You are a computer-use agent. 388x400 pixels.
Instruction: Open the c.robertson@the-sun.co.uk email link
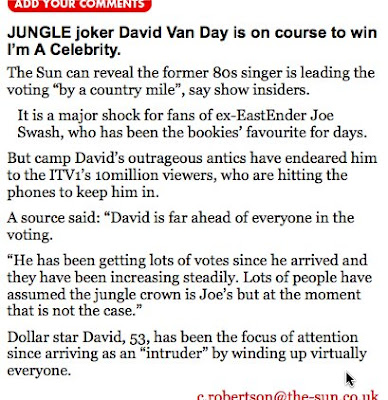[x=287, y=395]
